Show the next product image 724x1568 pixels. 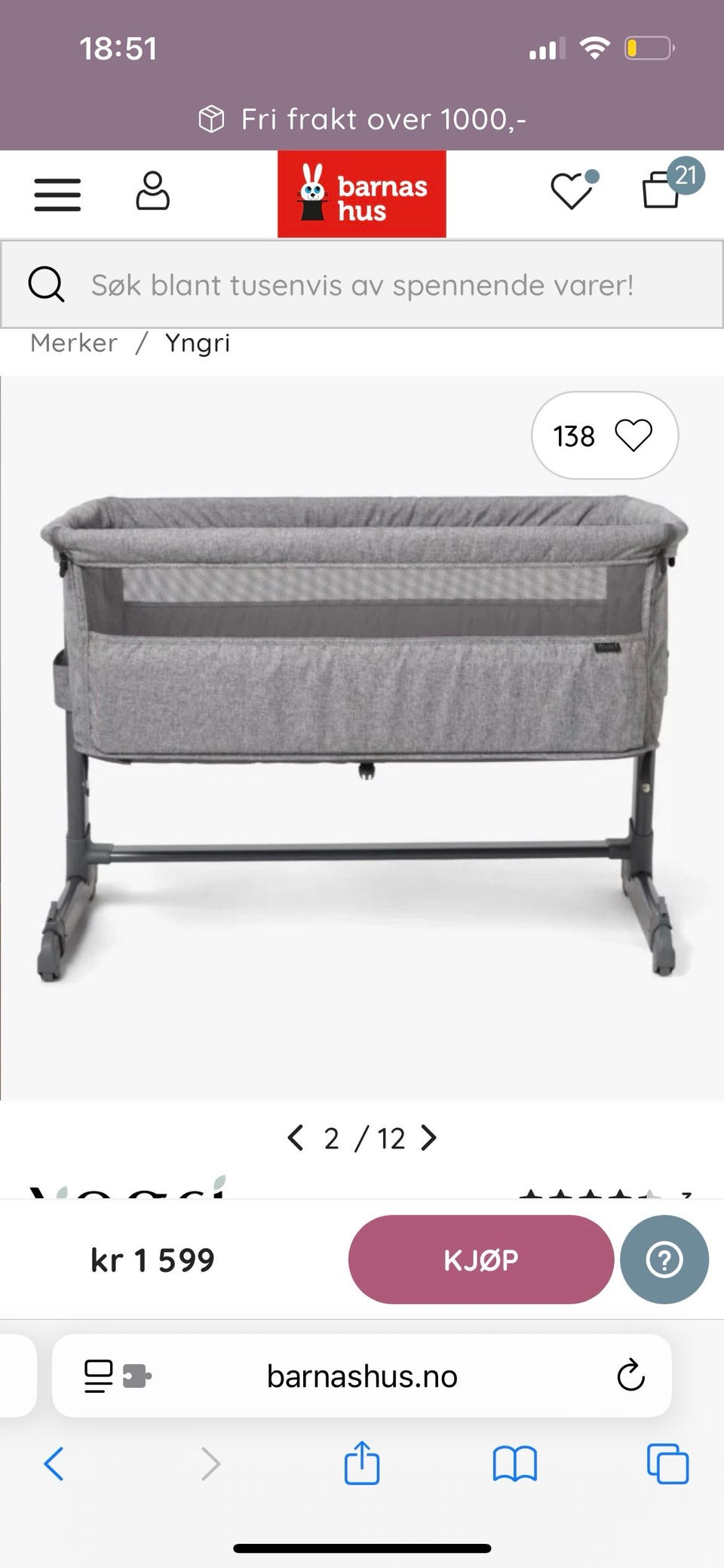click(428, 1137)
